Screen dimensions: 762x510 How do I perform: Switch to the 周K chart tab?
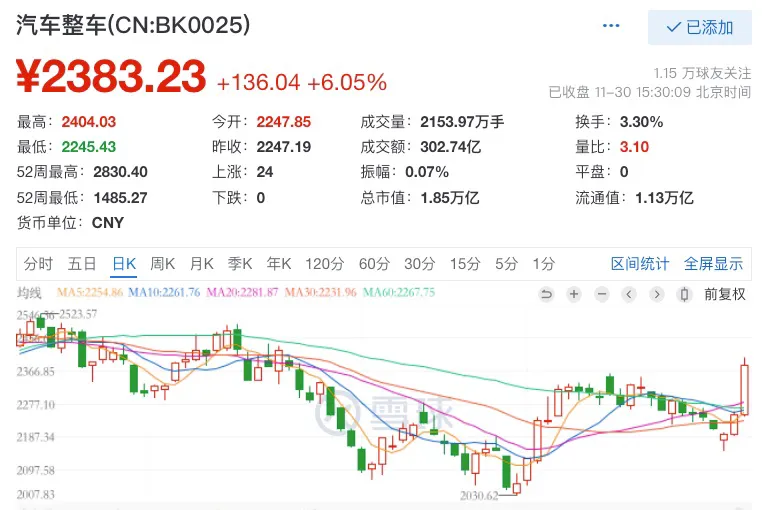[x=162, y=264]
